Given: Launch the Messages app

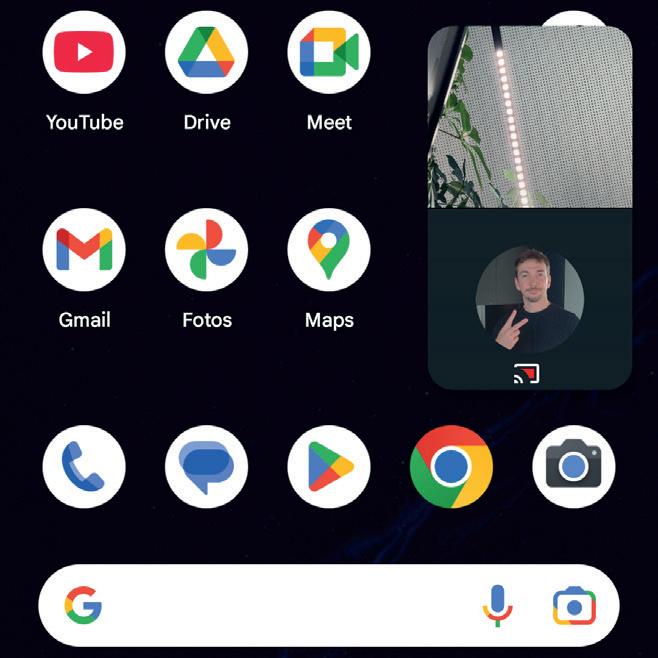Looking at the screenshot, I should coord(206,466).
